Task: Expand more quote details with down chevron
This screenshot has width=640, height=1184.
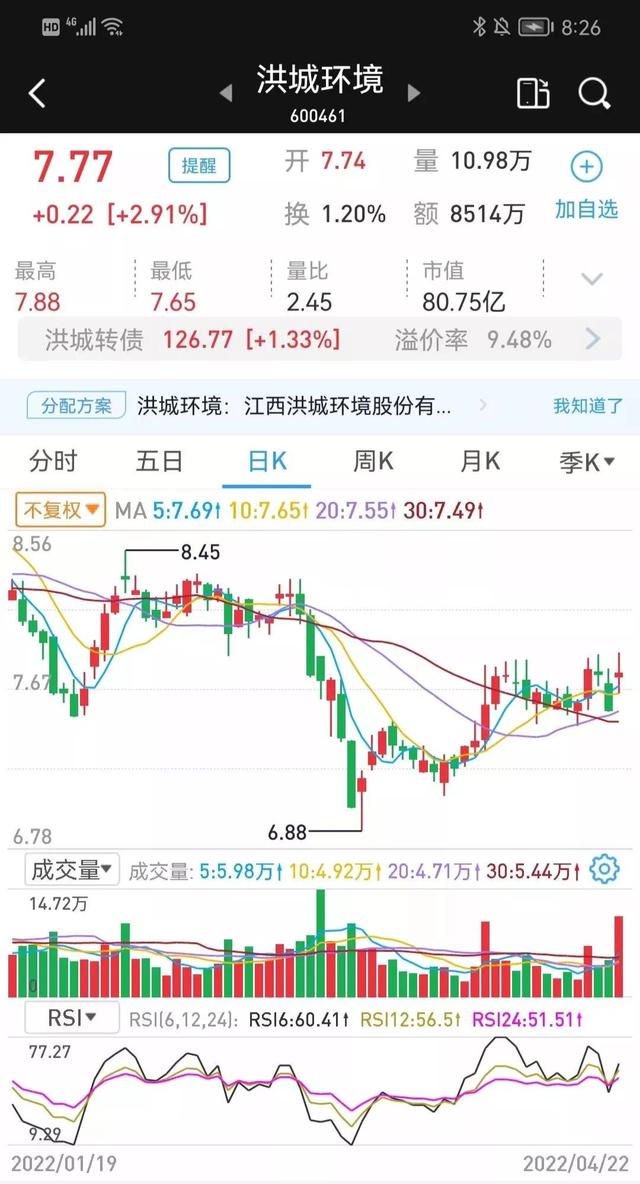Action: [x=592, y=279]
